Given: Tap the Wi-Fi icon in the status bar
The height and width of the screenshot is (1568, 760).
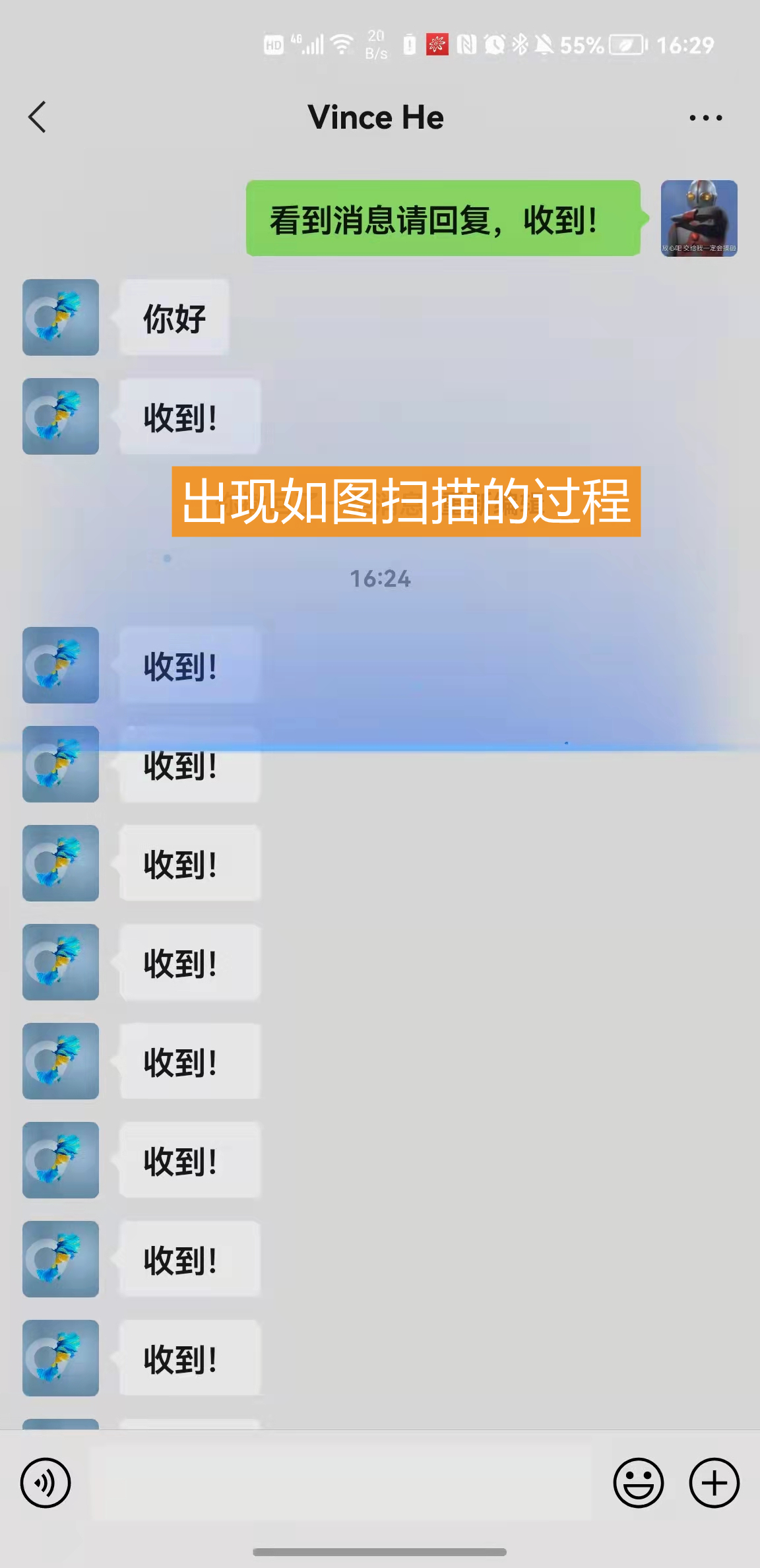Looking at the screenshot, I should tap(342, 45).
